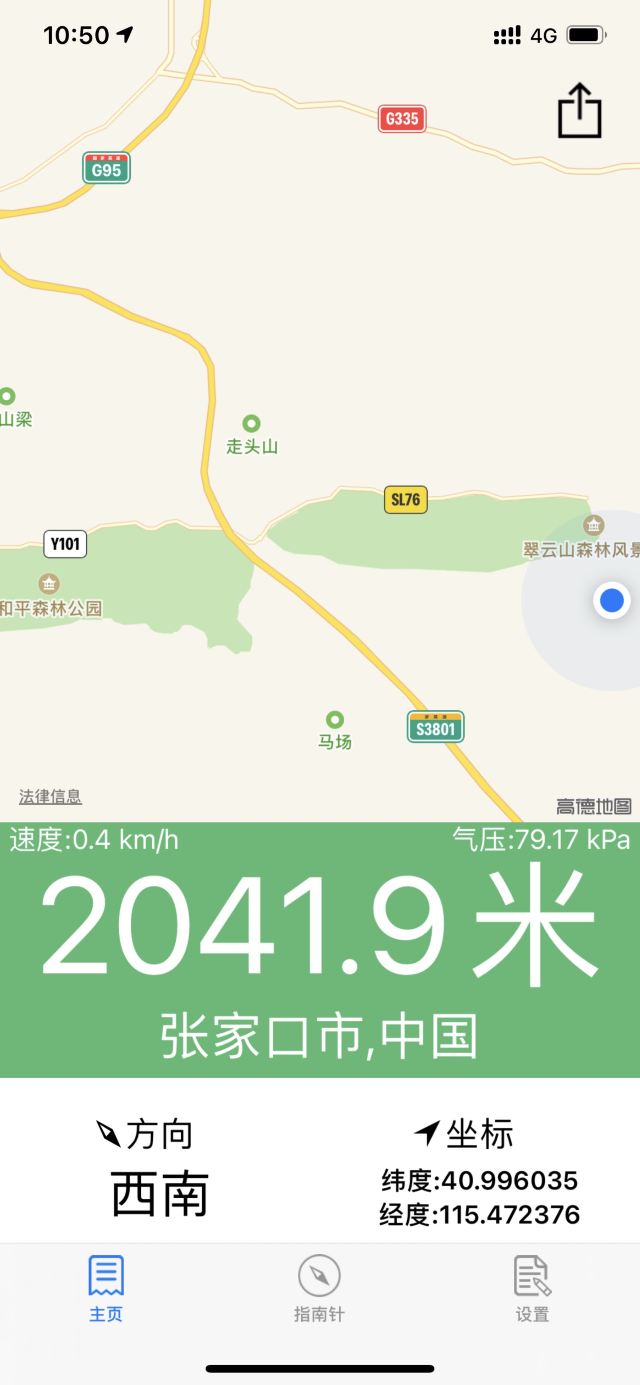The height and width of the screenshot is (1385, 640).
Task: Tap the blue current location dot
Action: pyautogui.click(x=611, y=601)
